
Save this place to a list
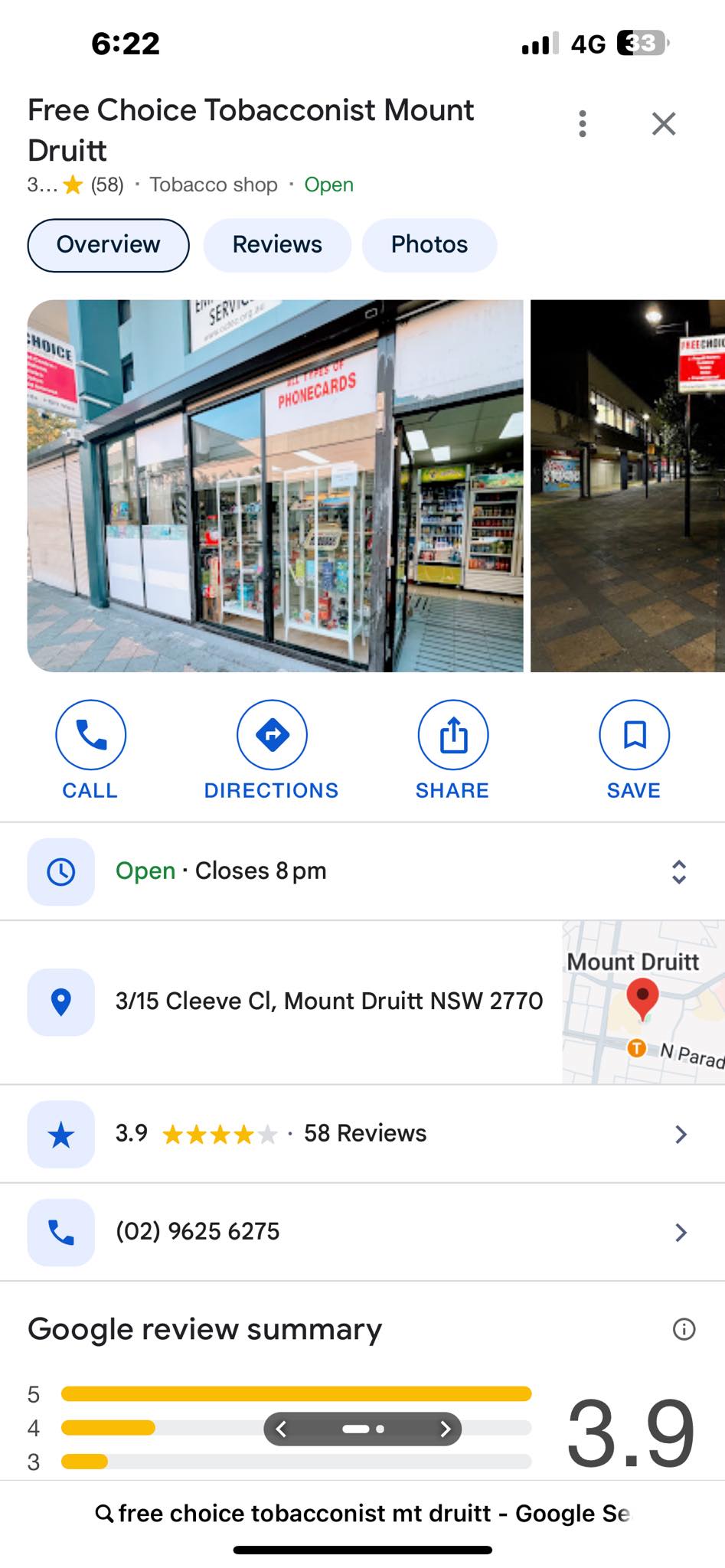[634, 750]
